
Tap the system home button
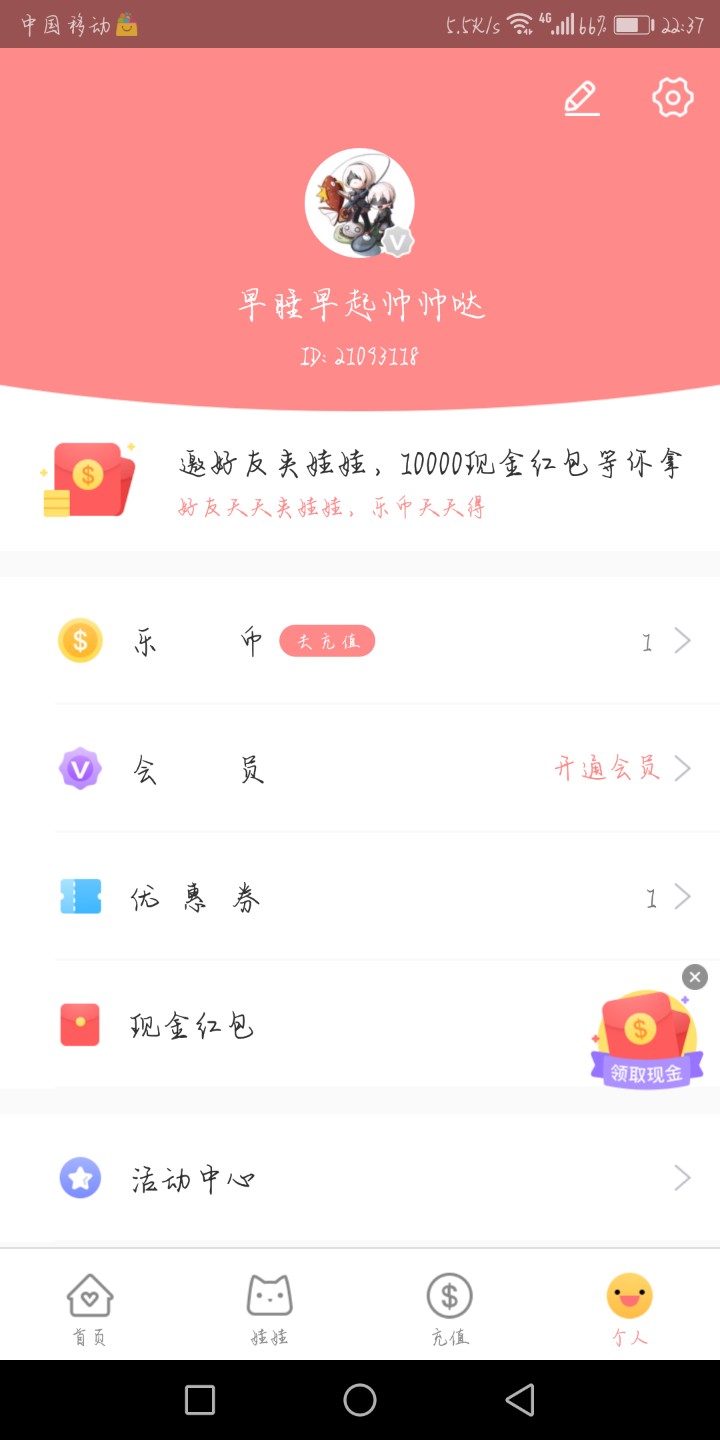pos(360,1400)
